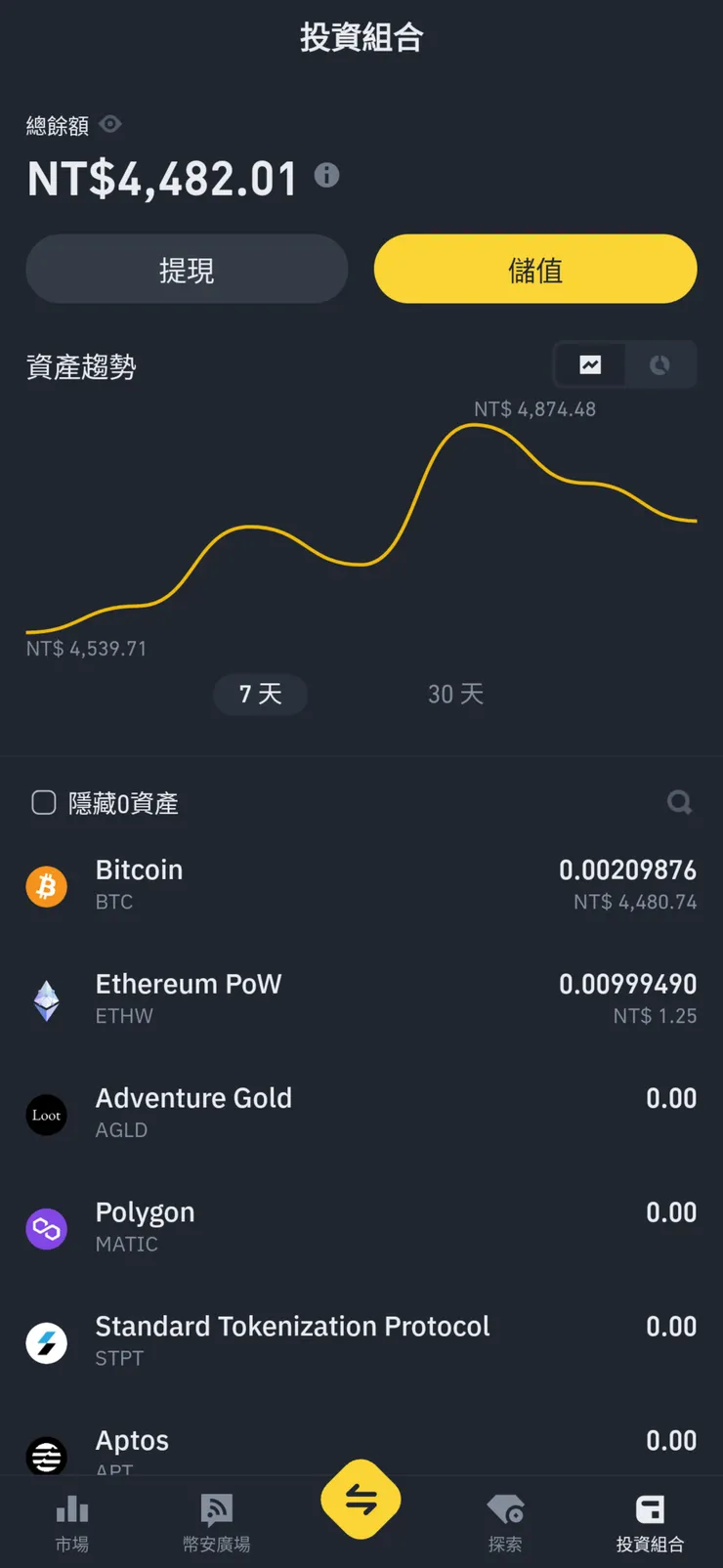The width and height of the screenshot is (723, 1568).
Task: Open the Standard Tokenization Protocol row
Action: (x=361, y=1341)
